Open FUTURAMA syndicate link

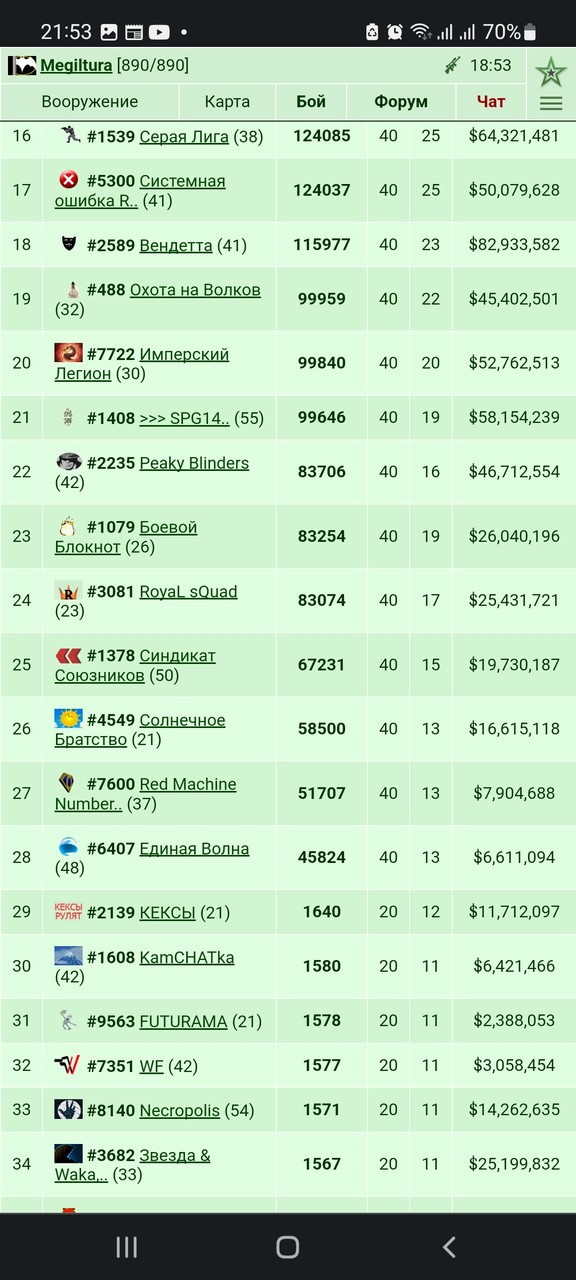click(184, 1021)
